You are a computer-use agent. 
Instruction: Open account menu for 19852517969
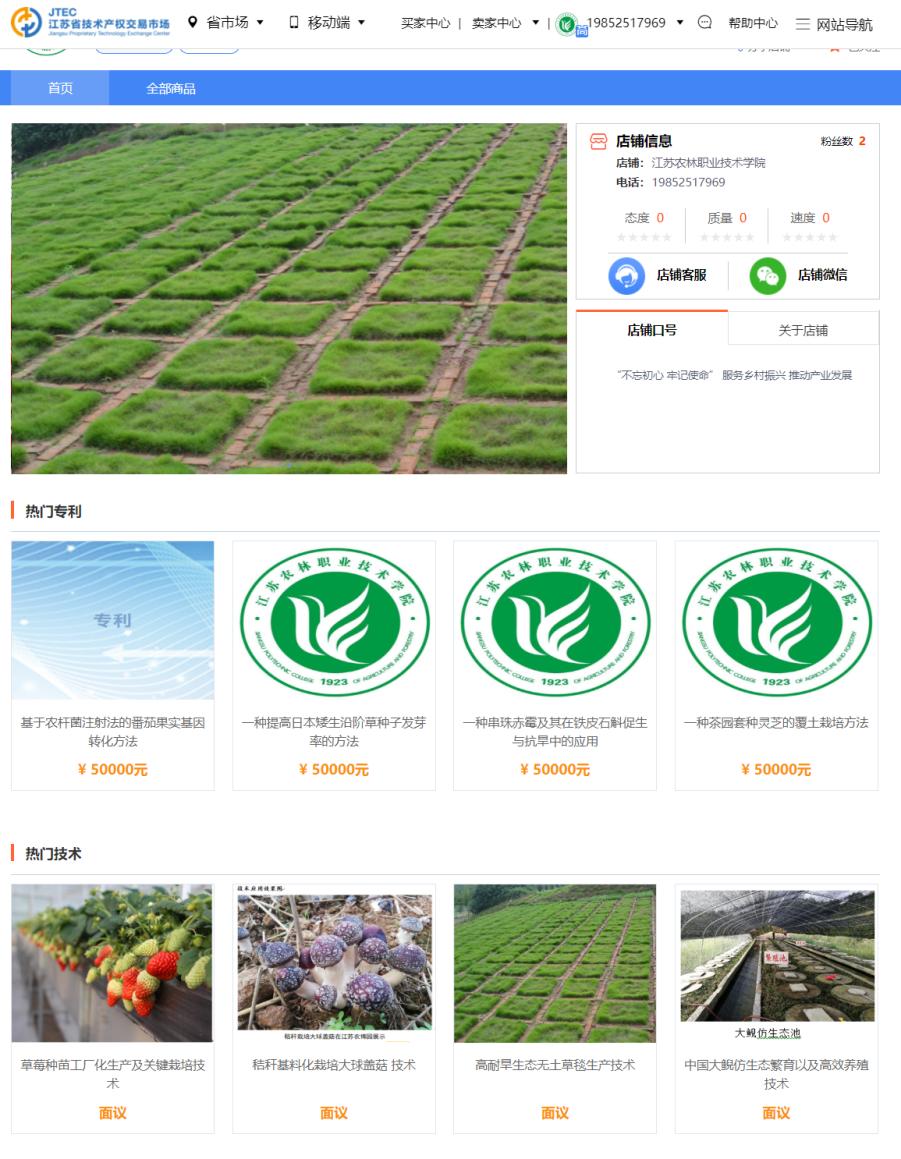(x=626, y=23)
